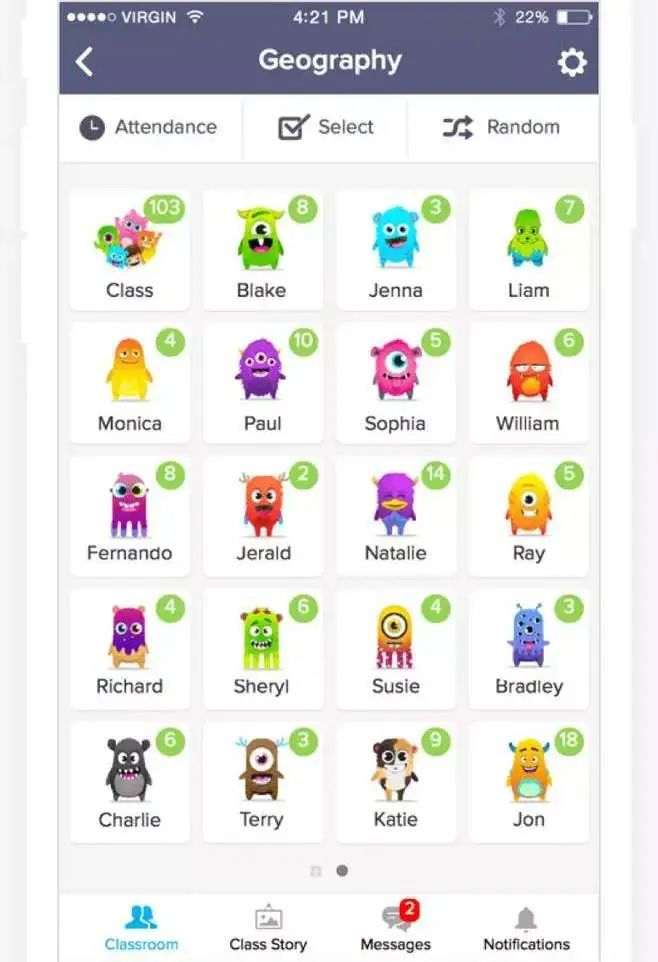Open Katie's card
This screenshot has width=658, height=962.
[x=395, y=782]
